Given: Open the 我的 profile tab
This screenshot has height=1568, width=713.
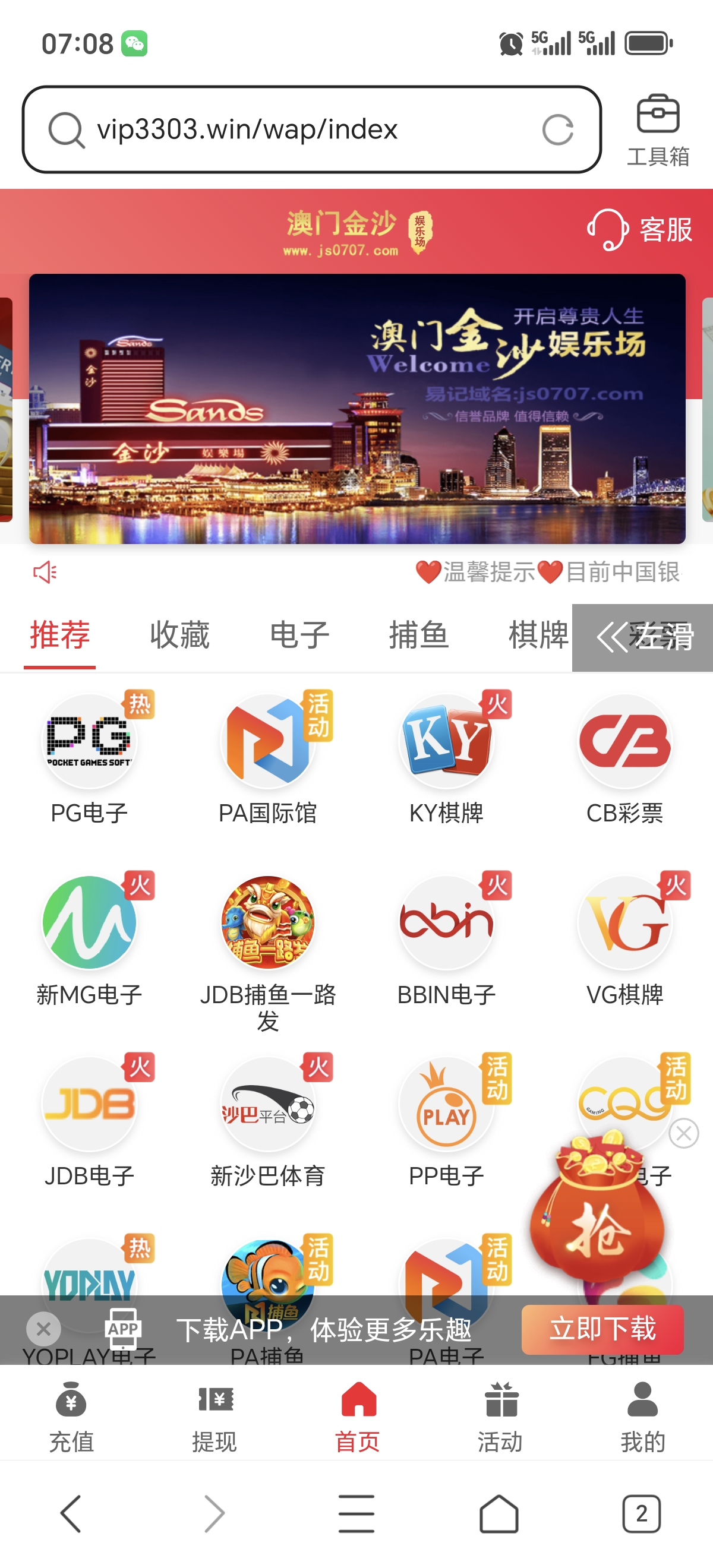Looking at the screenshot, I should [x=642, y=1417].
